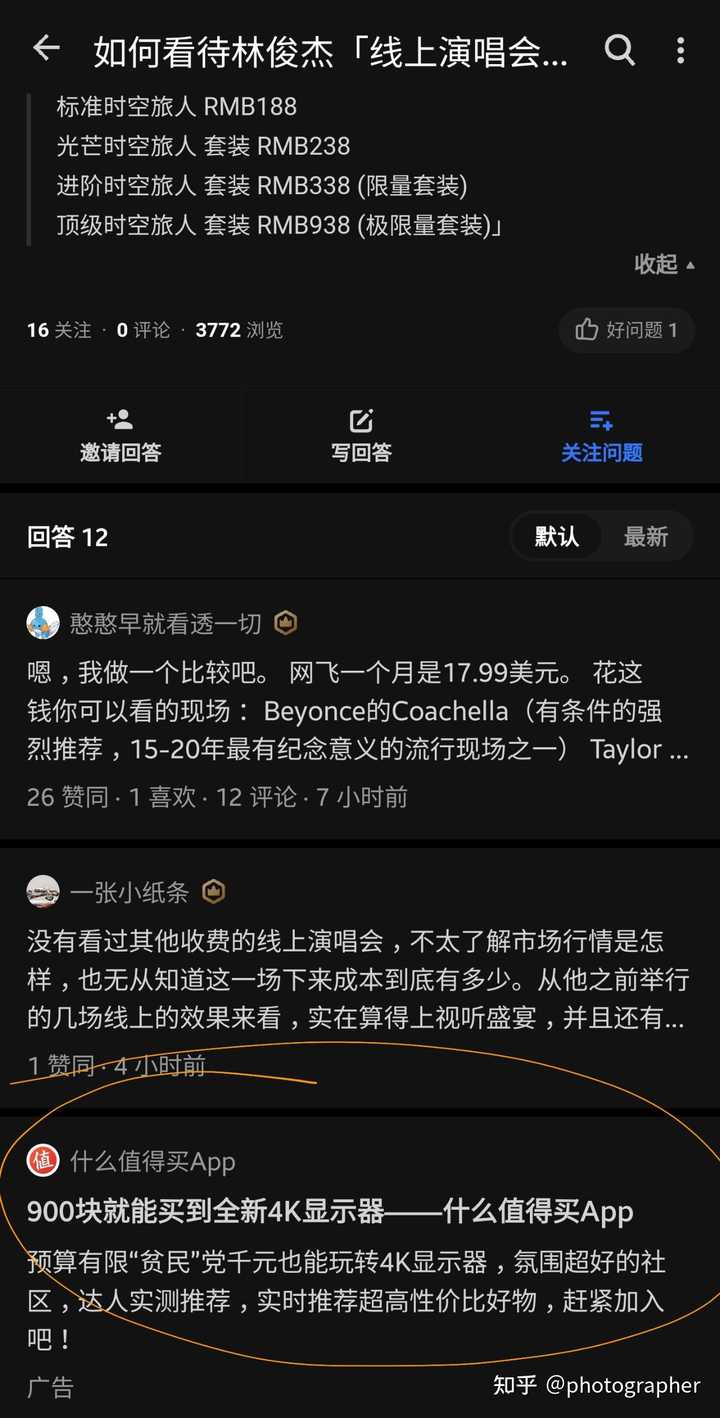Tap the back arrow to return

tap(47, 48)
